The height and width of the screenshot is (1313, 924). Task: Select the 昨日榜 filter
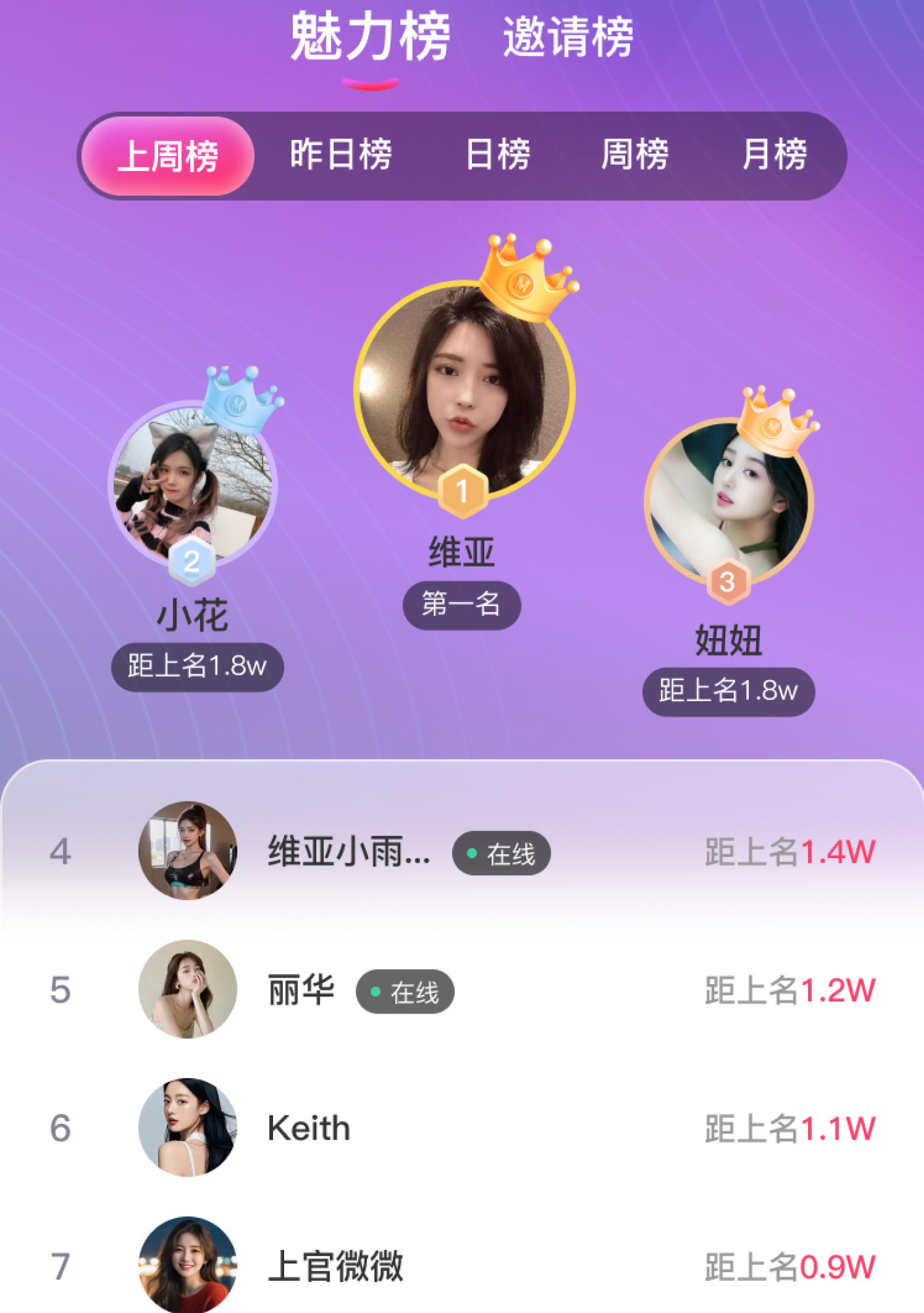click(341, 155)
